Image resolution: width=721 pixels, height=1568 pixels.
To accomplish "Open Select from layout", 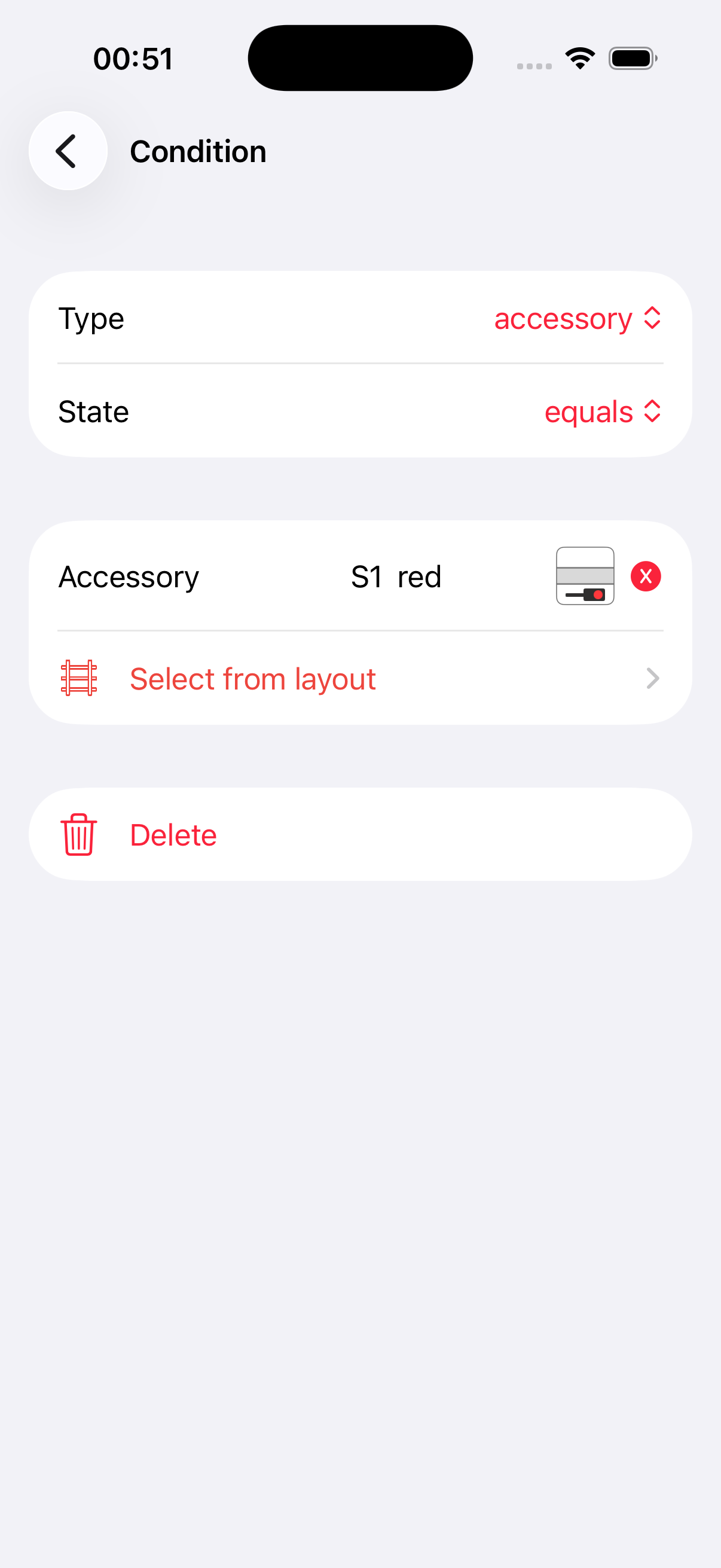I will tap(360, 678).
